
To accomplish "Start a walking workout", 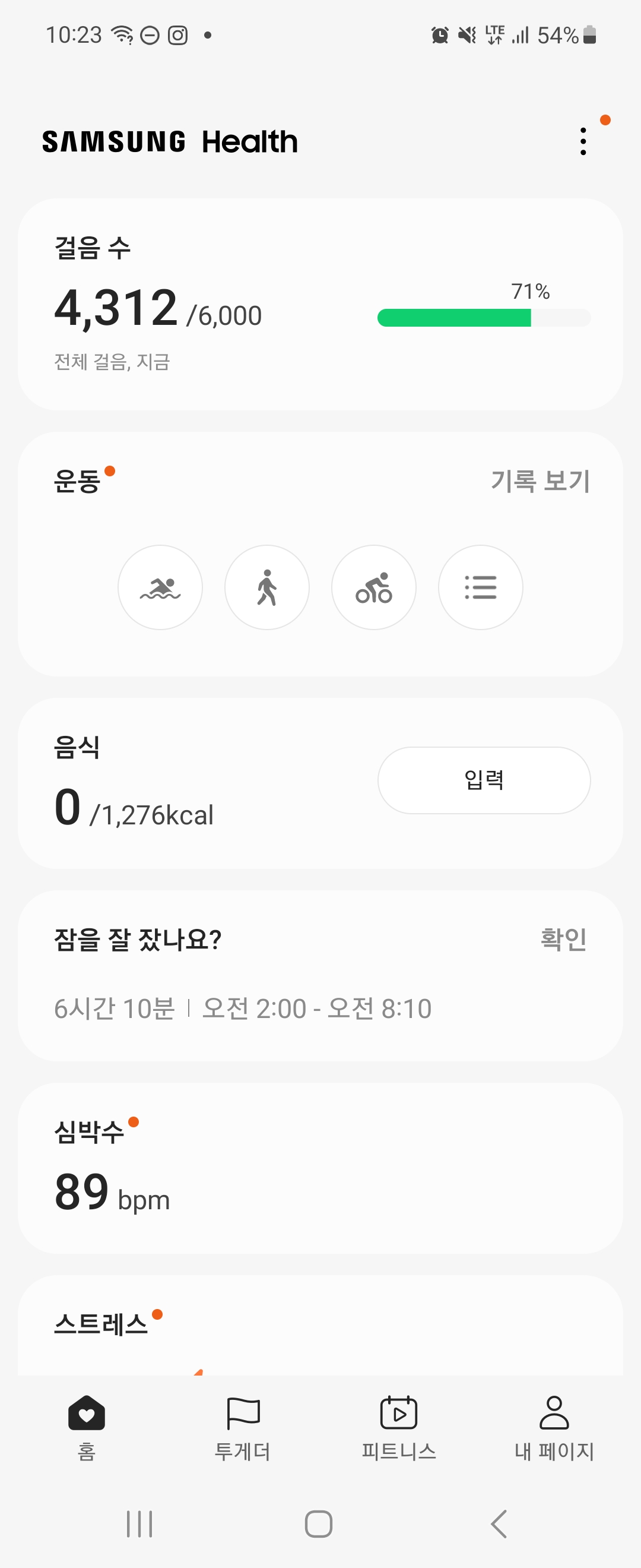I will click(x=267, y=587).
